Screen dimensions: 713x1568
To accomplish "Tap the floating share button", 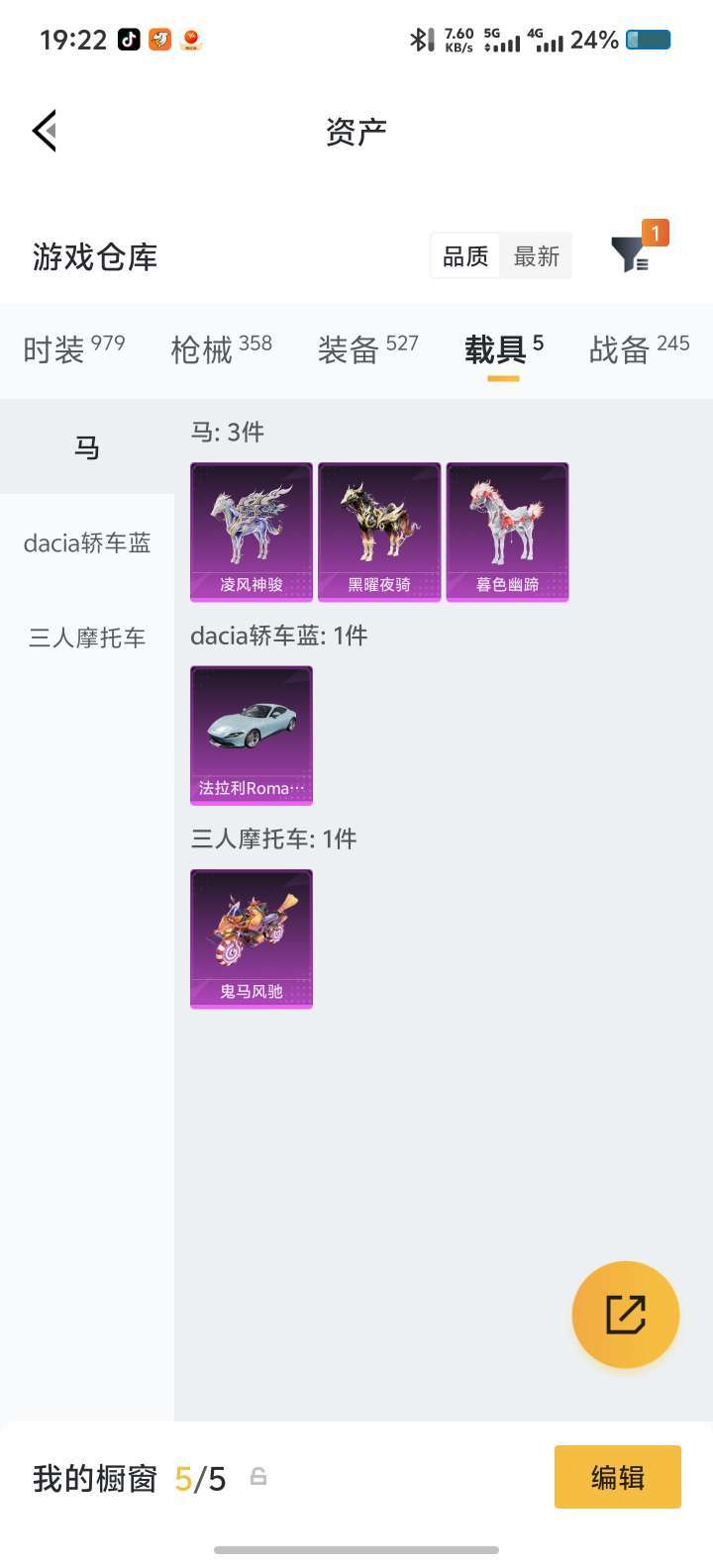I will (x=625, y=1315).
